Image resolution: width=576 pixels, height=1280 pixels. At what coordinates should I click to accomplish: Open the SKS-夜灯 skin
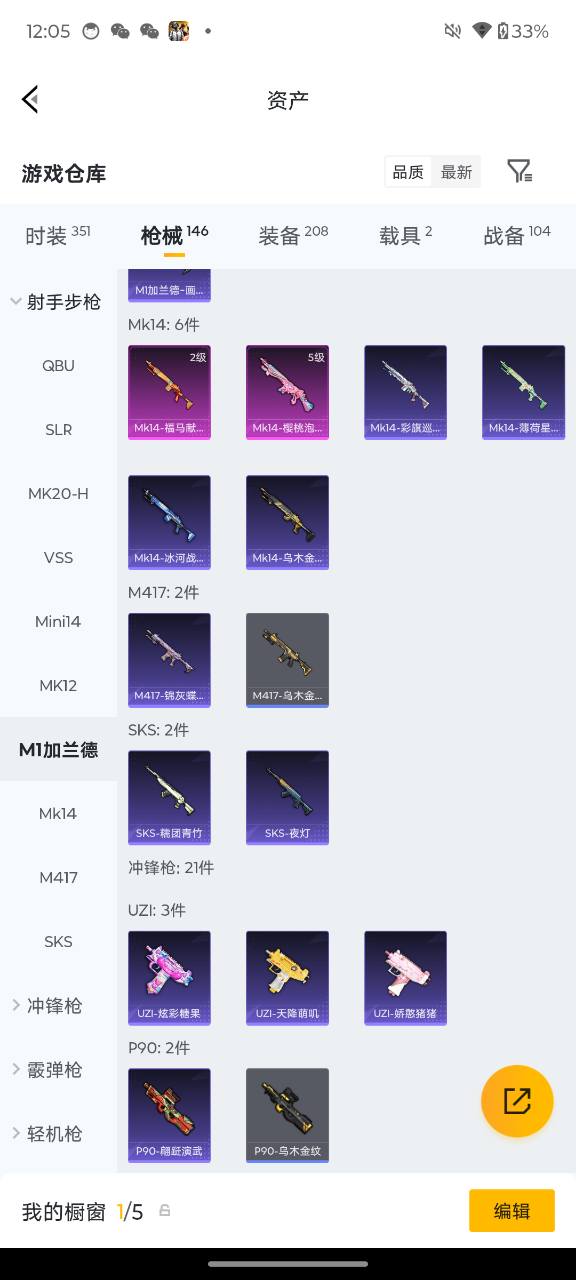(x=287, y=798)
